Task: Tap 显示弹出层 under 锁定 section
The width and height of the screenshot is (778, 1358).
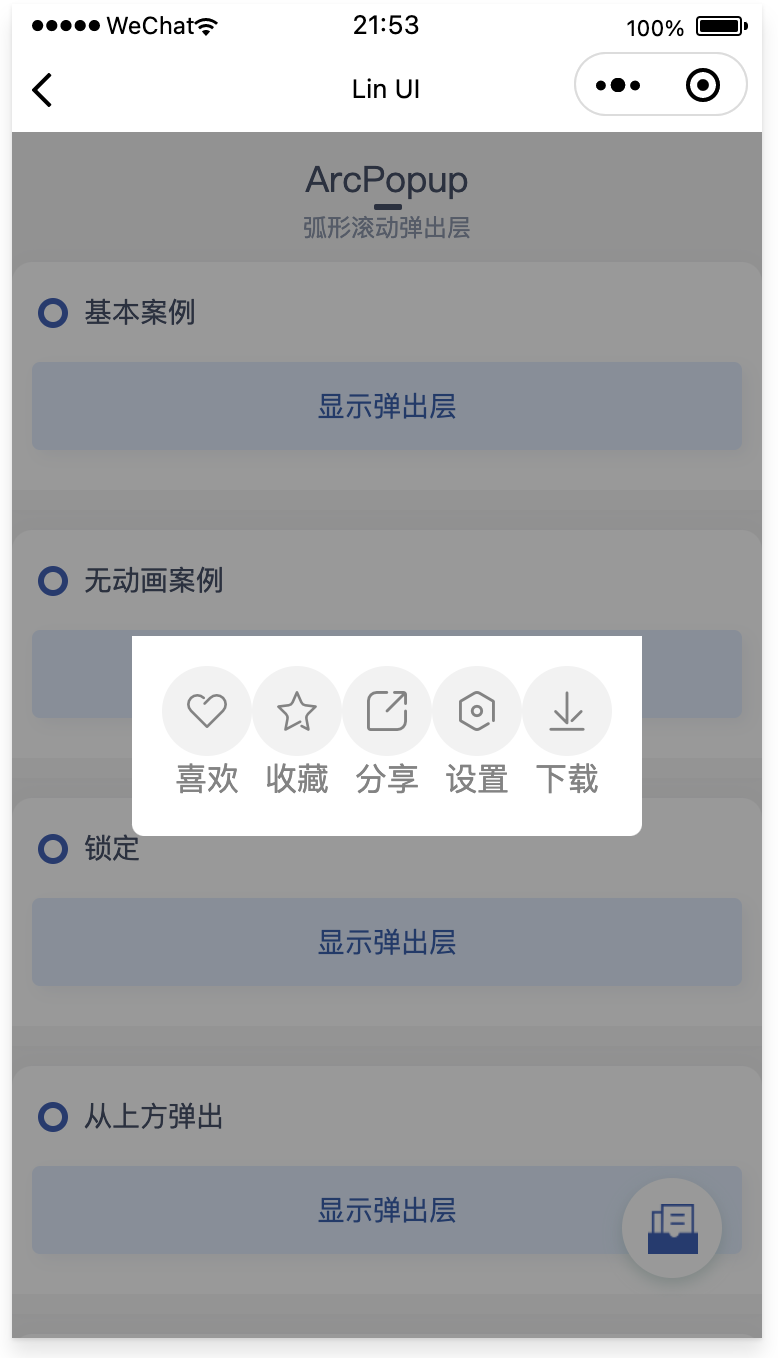Action: pos(387,942)
